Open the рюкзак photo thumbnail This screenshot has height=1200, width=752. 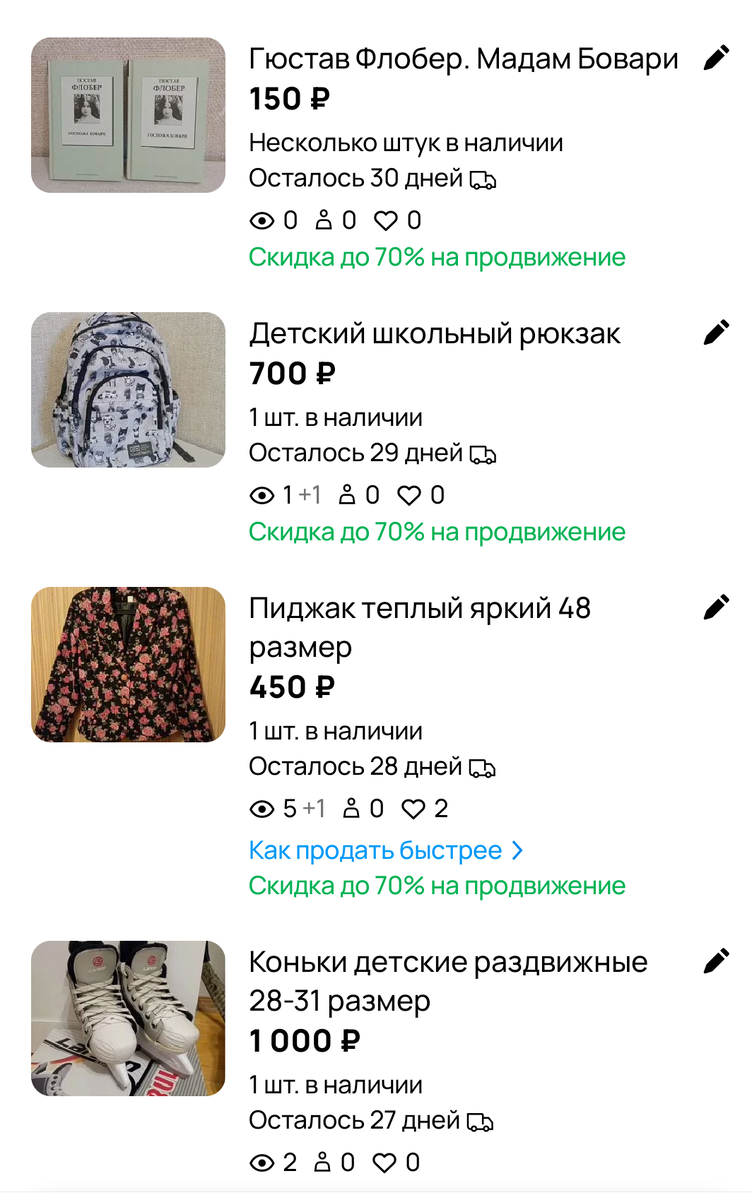pos(126,389)
